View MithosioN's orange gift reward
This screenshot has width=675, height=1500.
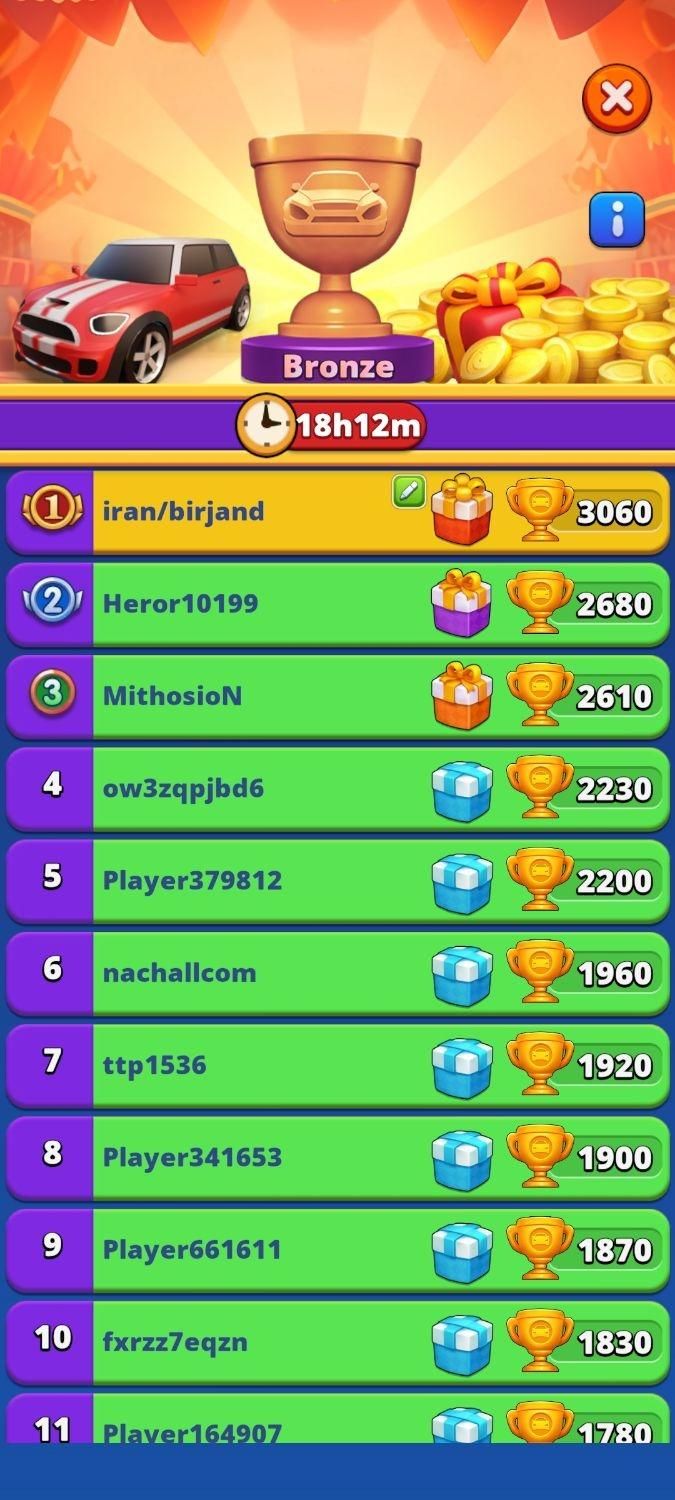(461, 696)
